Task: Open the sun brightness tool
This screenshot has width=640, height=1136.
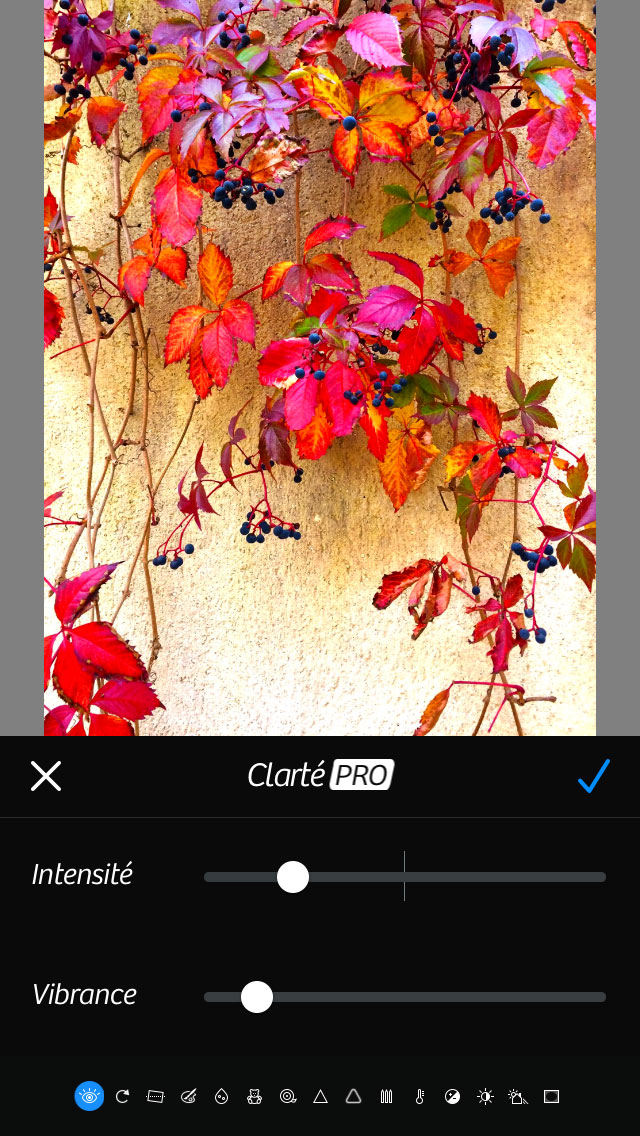Action: pyautogui.click(x=485, y=1096)
